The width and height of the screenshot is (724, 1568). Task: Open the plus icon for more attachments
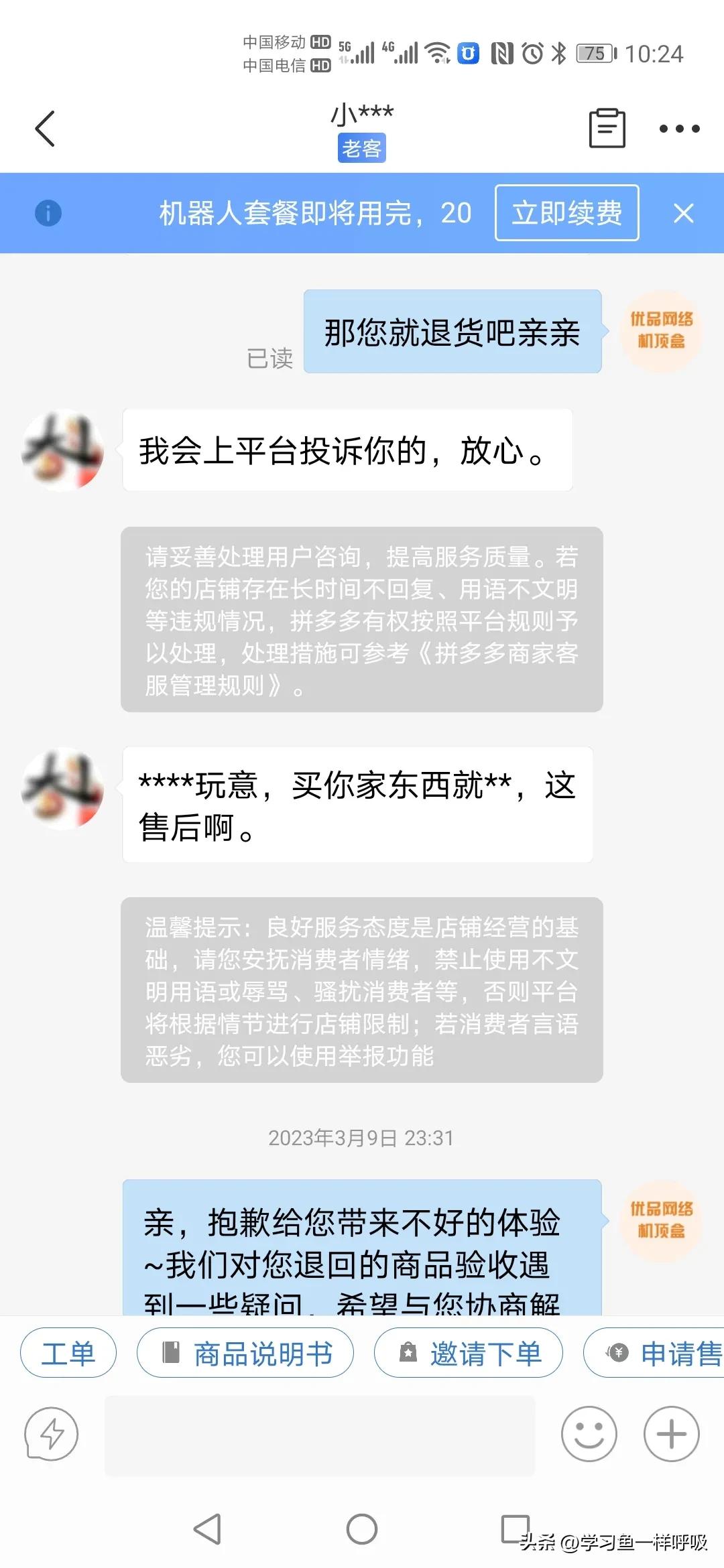point(670,1433)
